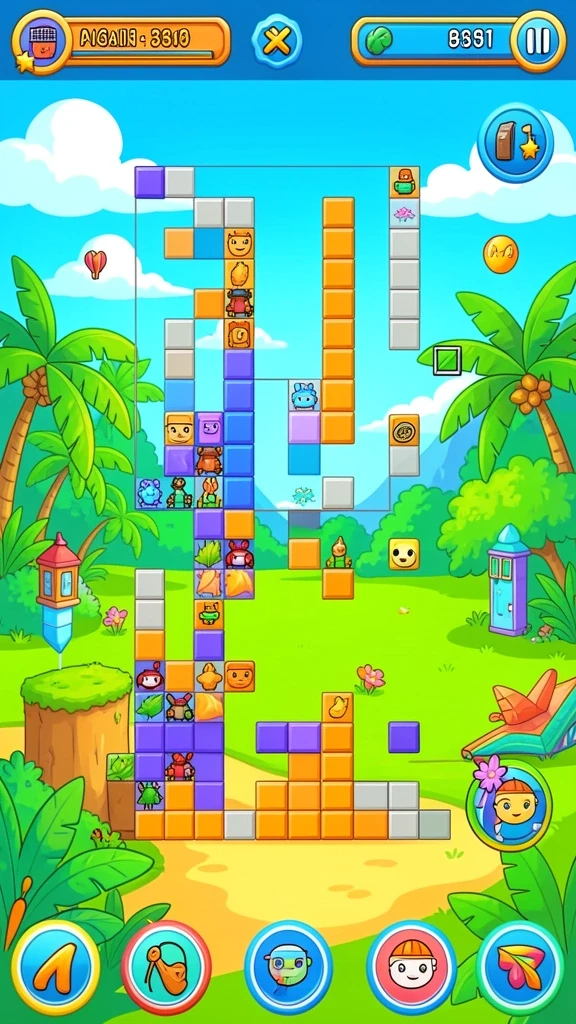This screenshot has height=1024, width=576.
Task: Tap the door and star booster button
Action: (515, 143)
